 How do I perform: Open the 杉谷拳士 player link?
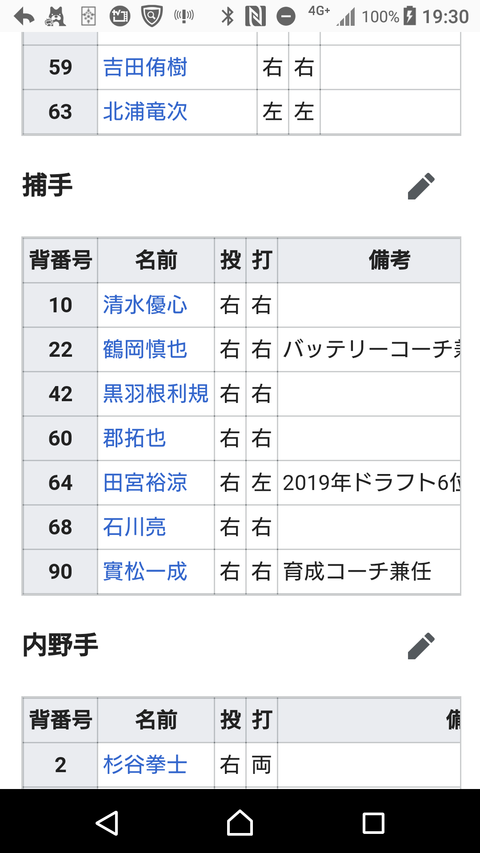point(145,765)
